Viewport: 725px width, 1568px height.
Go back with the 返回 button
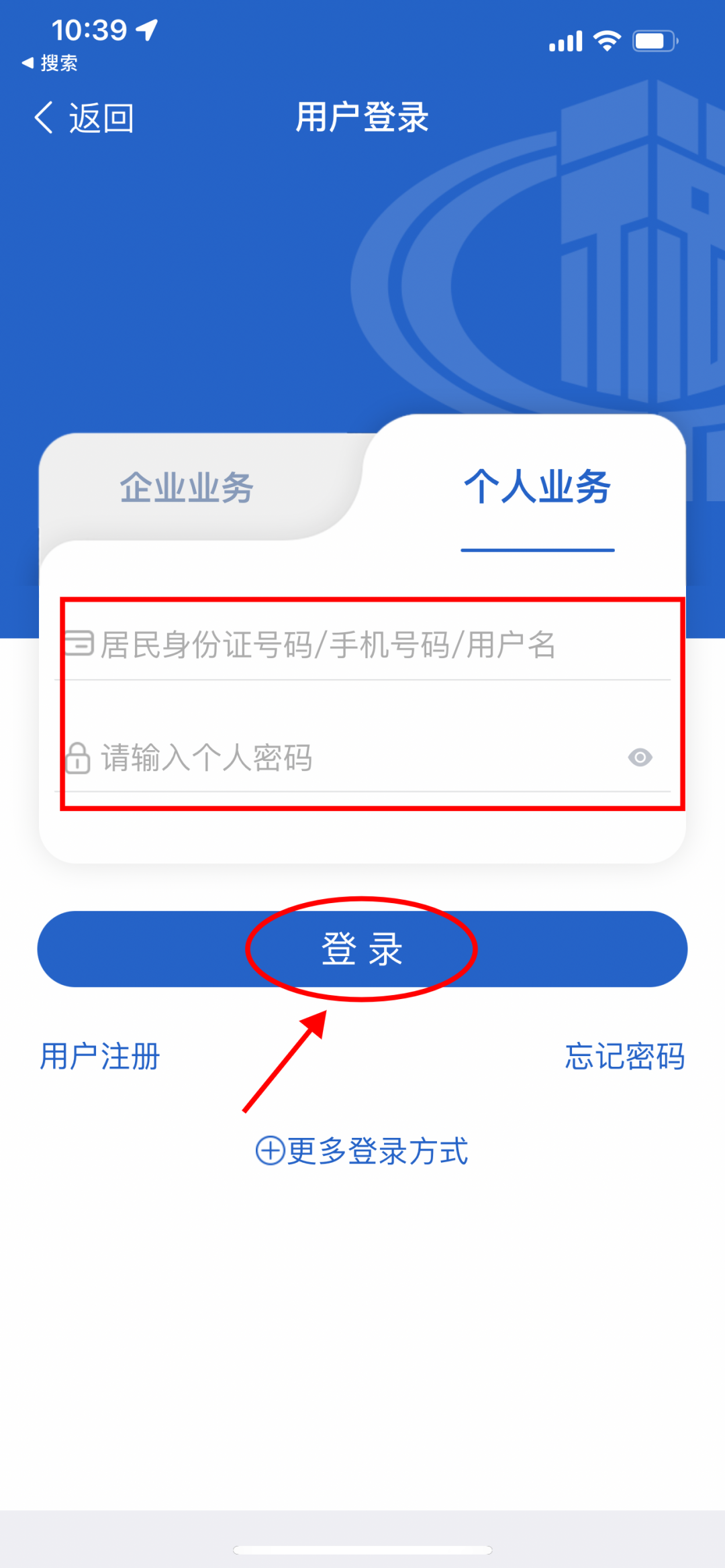point(84,118)
